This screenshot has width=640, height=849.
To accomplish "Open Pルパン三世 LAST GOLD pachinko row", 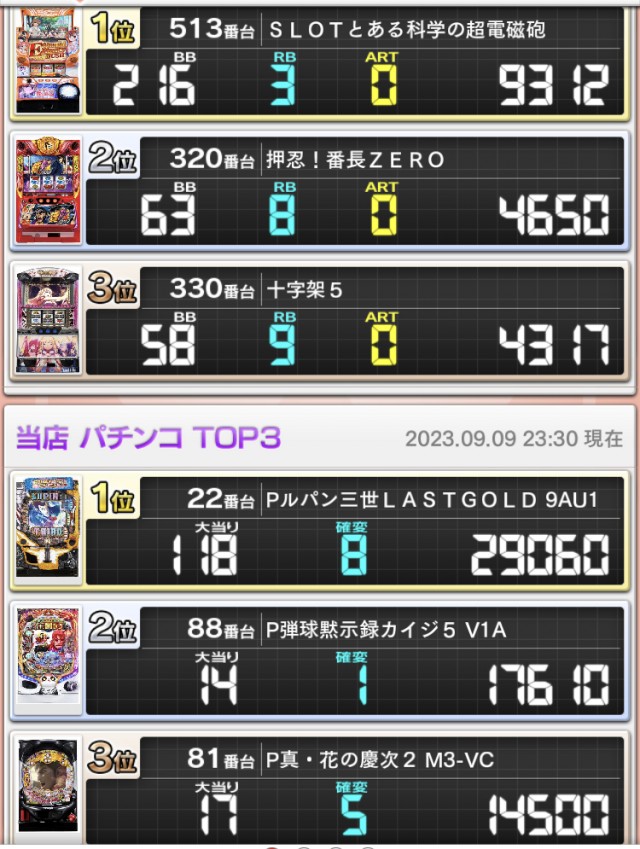I will tap(320, 531).
